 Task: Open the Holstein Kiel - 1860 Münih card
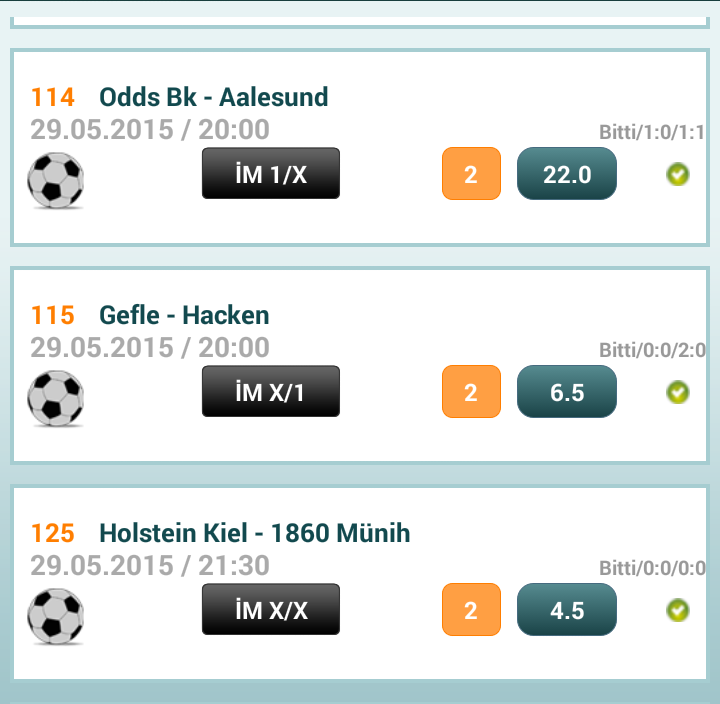point(255,533)
